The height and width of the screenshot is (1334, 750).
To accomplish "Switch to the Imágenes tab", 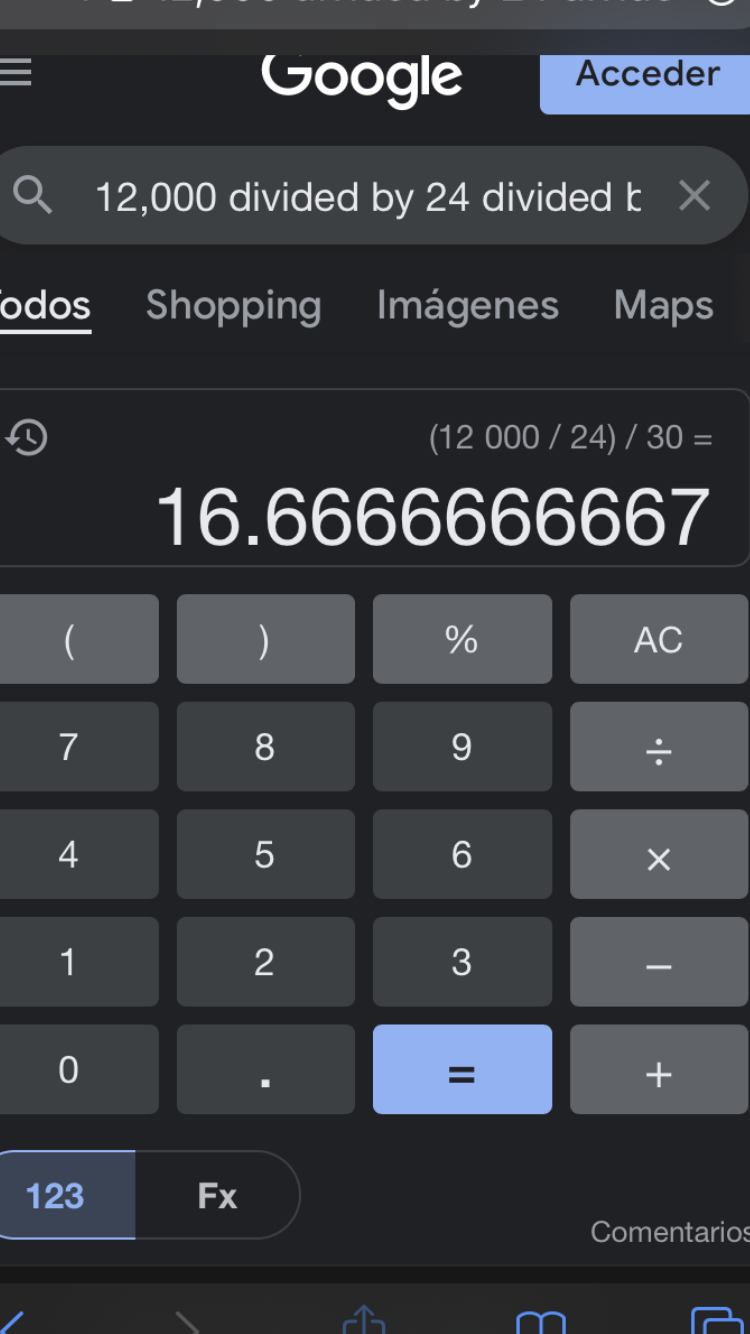I will click(467, 306).
